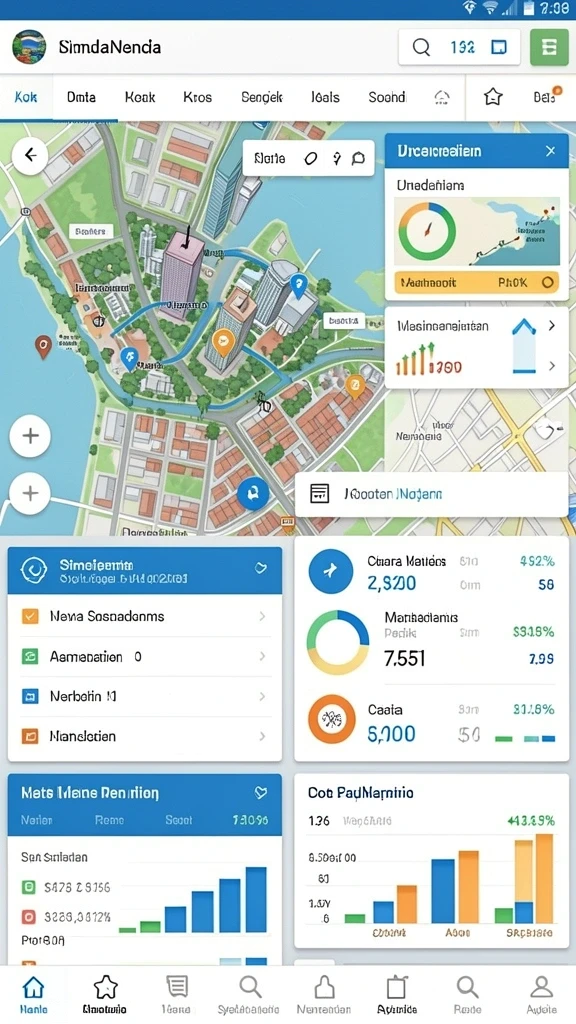
Task: Open the Jooten Nojann card on the map
Action: click(x=432, y=494)
